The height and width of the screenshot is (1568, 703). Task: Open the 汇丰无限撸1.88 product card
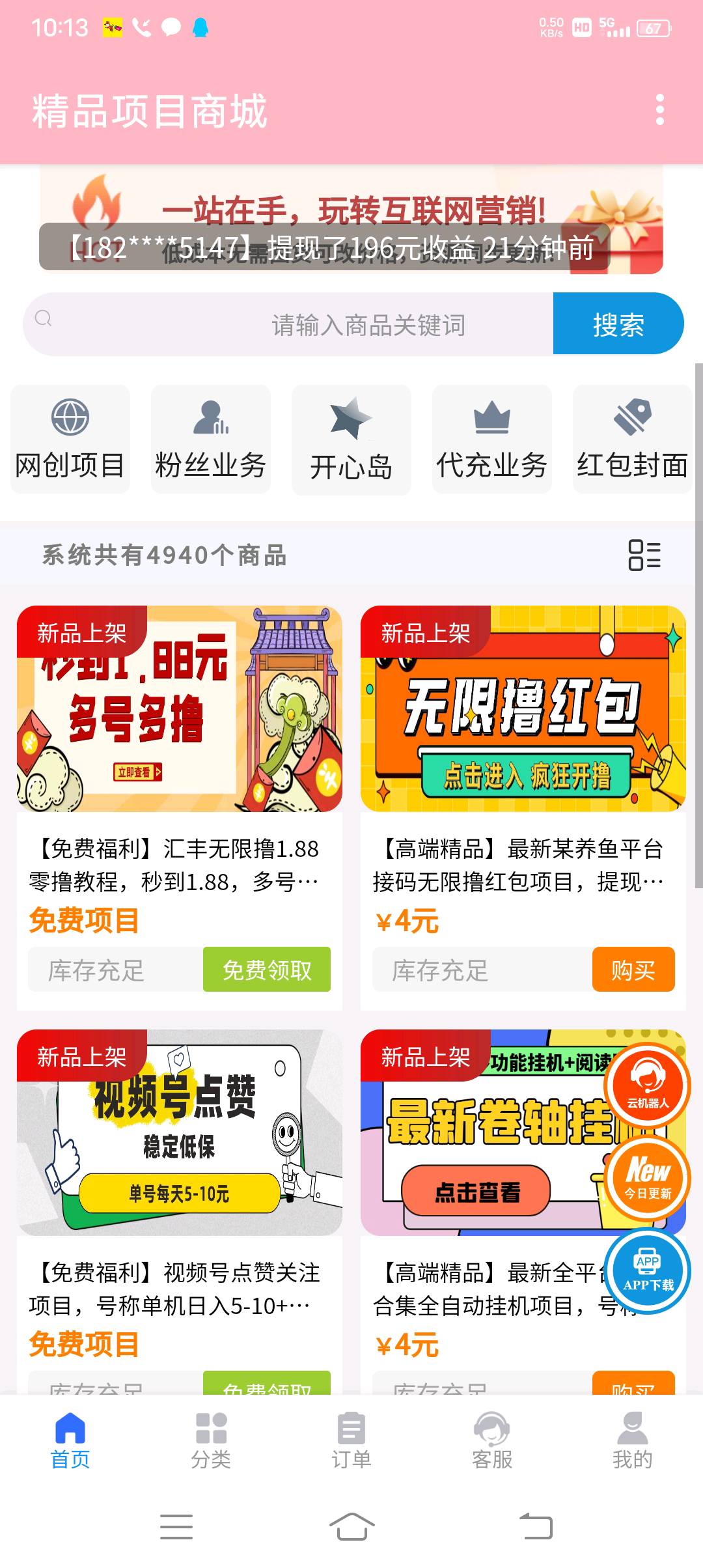tap(180, 807)
